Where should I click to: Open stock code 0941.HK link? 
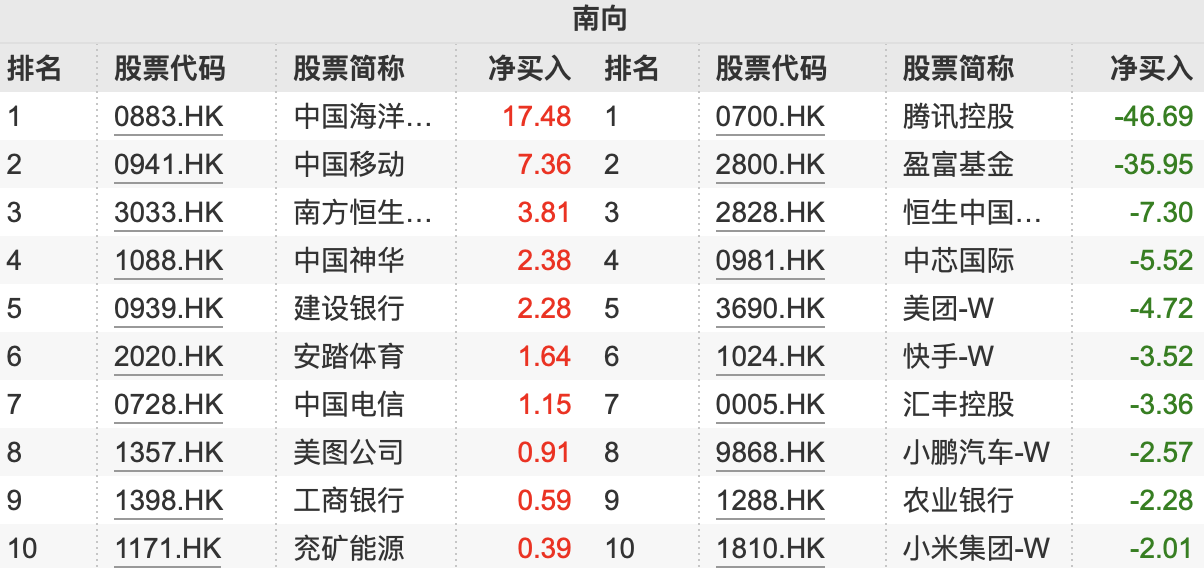(x=169, y=165)
